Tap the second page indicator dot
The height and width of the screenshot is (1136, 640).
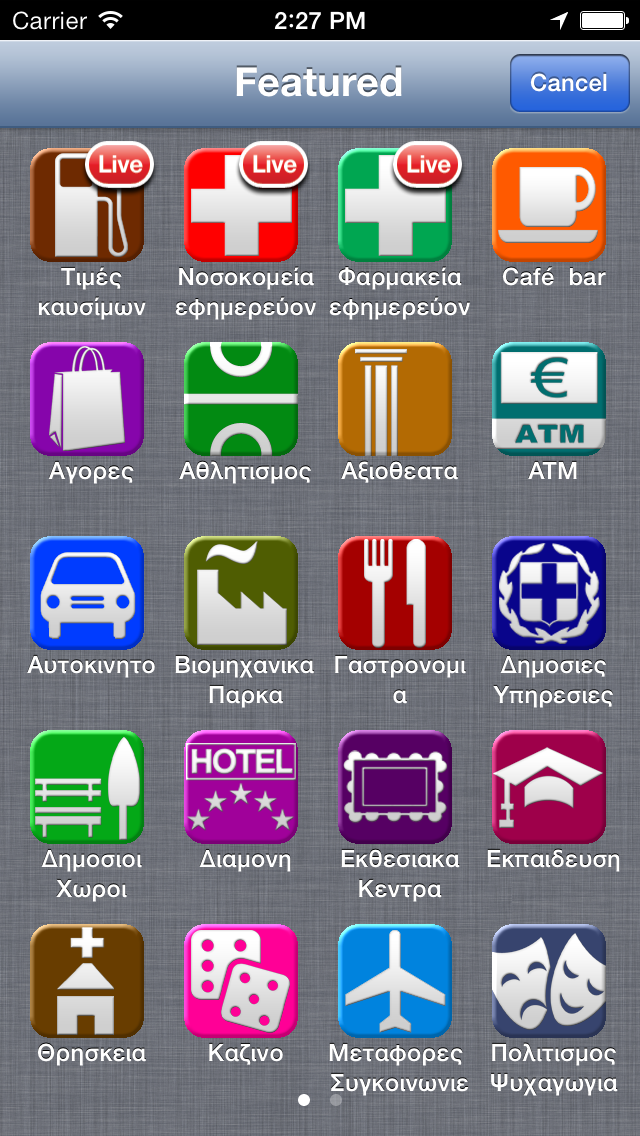[336, 1100]
